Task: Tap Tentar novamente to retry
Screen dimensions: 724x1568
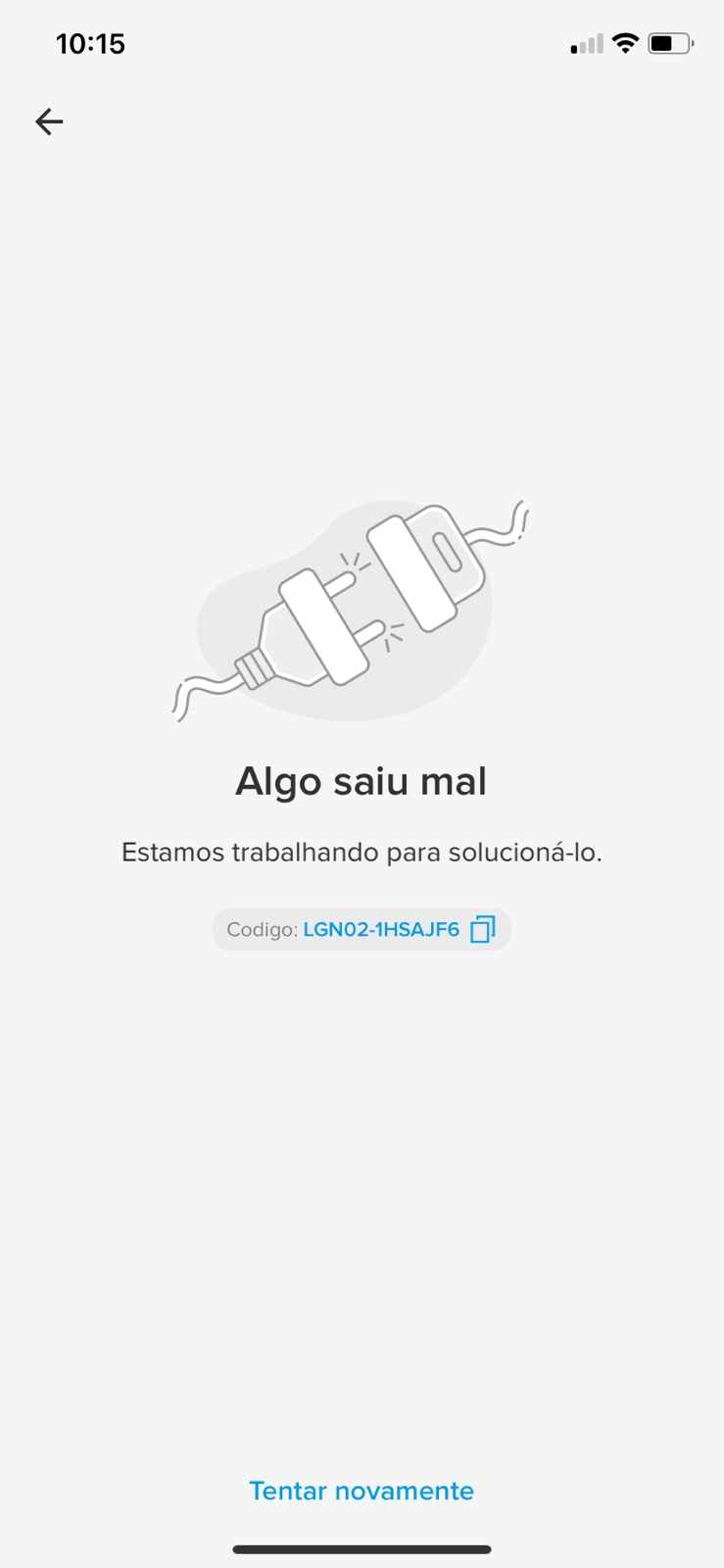Action: (x=362, y=1491)
